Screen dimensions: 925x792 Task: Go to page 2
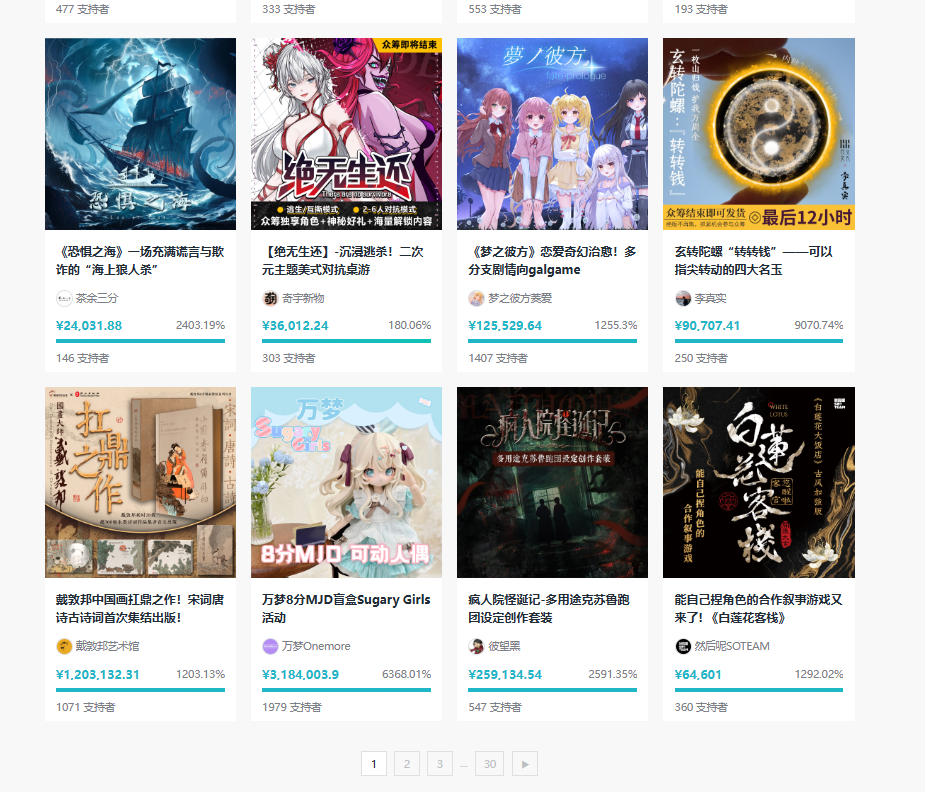(x=406, y=764)
